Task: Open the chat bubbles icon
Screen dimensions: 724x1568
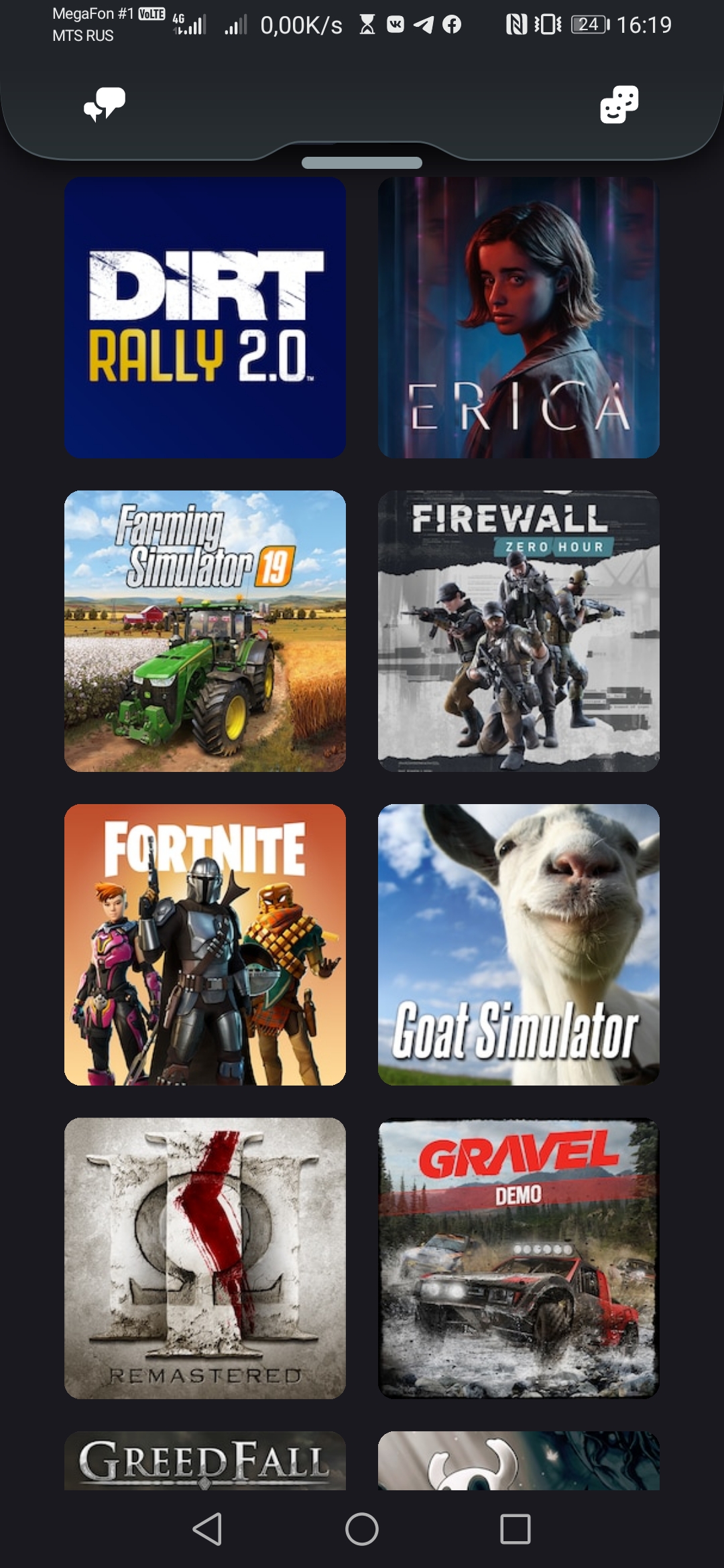Action: pos(105,104)
